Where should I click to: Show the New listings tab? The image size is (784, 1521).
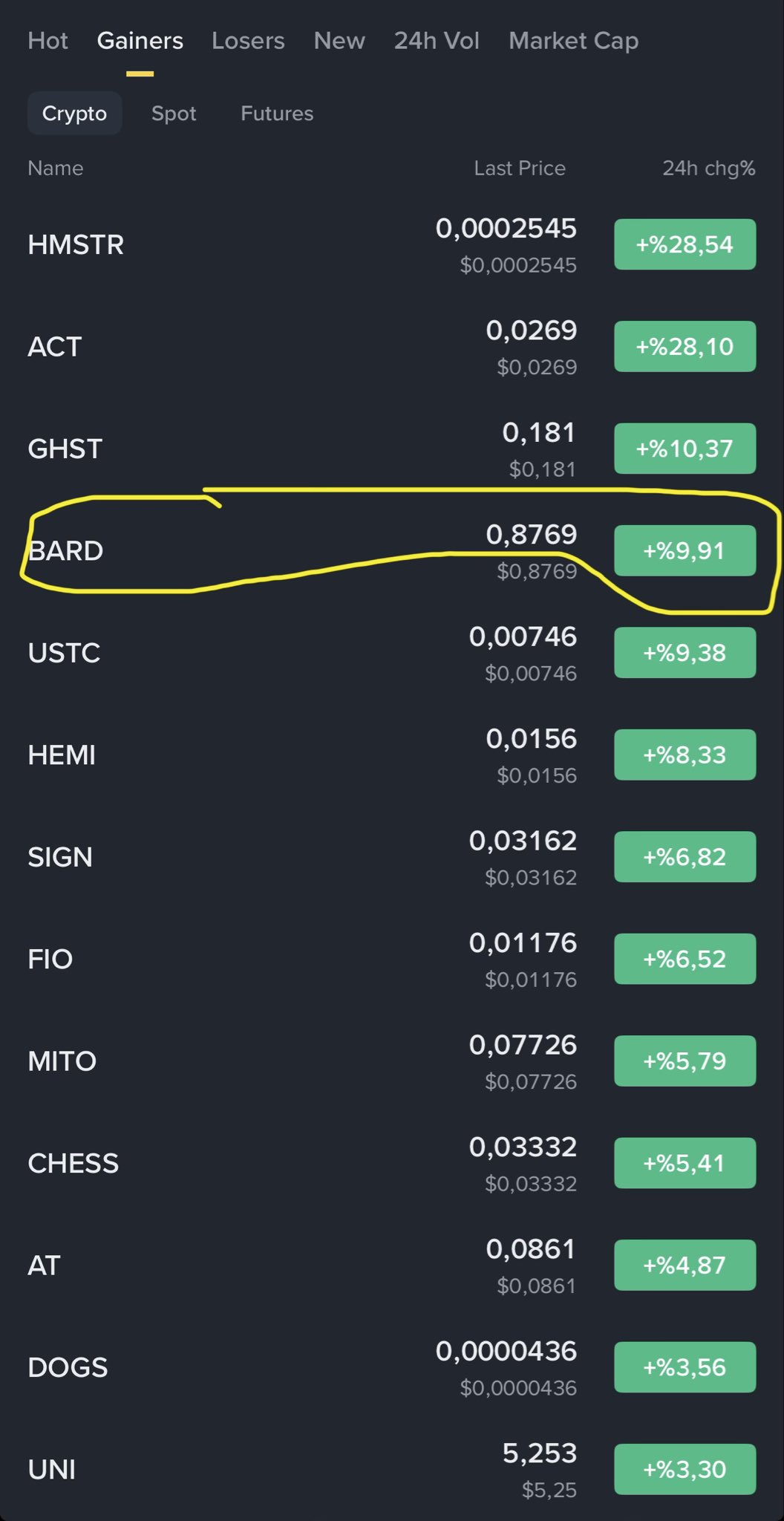pyautogui.click(x=339, y=41)
